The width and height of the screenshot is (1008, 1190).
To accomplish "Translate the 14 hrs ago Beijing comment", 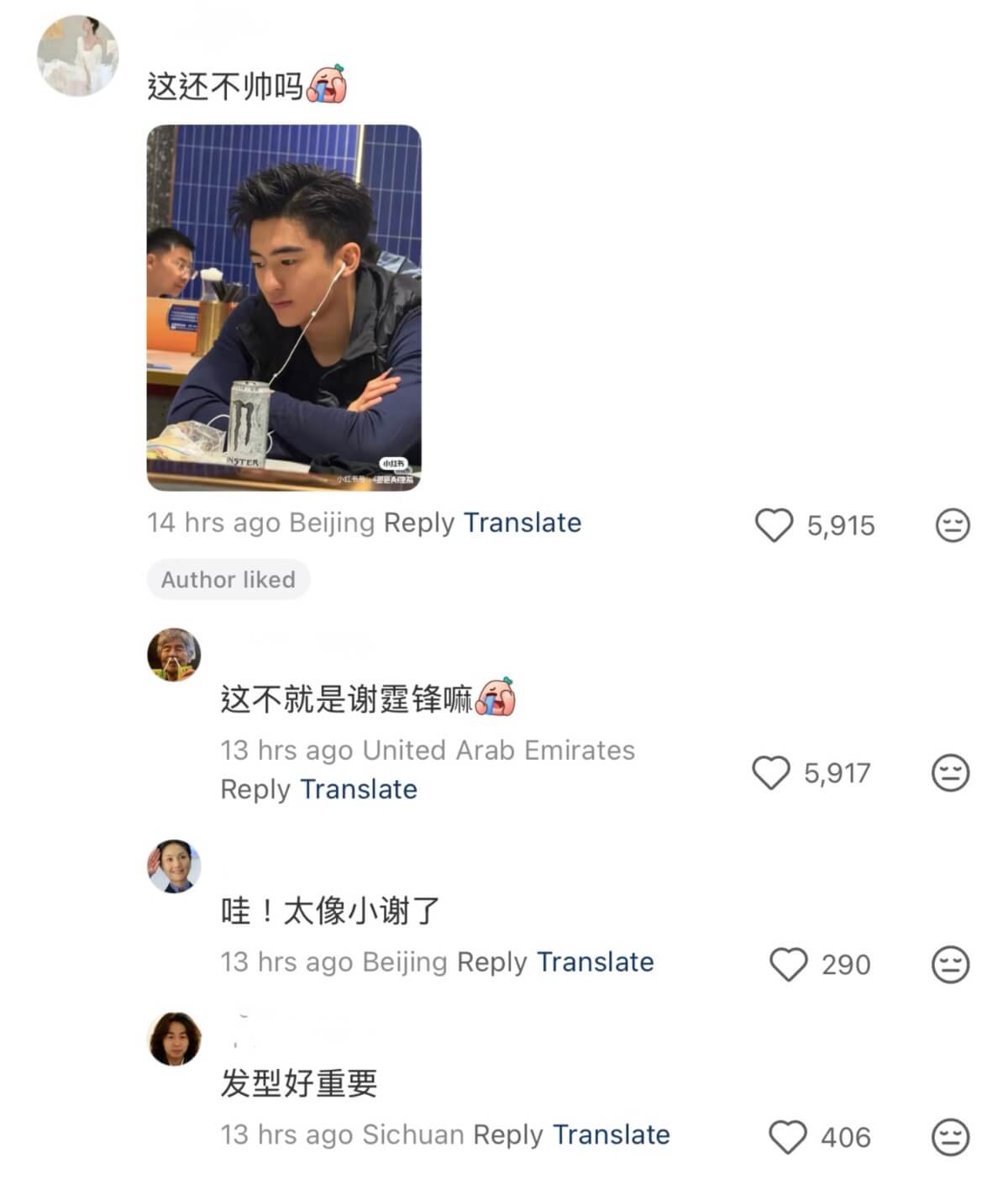I will [x=522, y=523].
